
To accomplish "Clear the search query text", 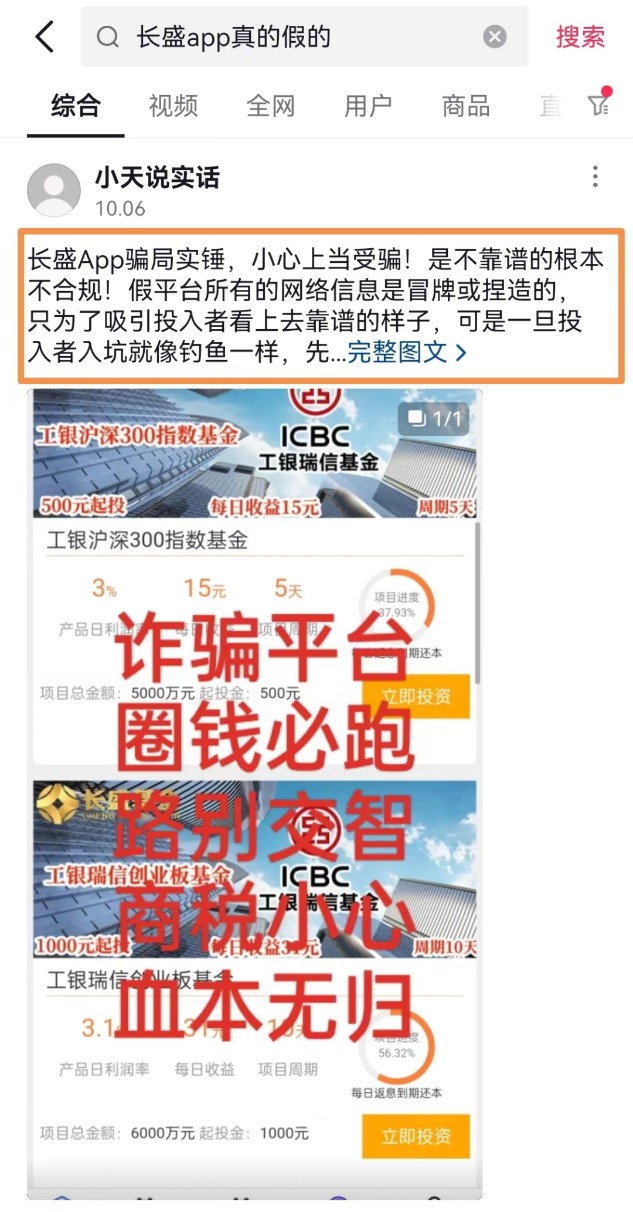I will [495, 37].
